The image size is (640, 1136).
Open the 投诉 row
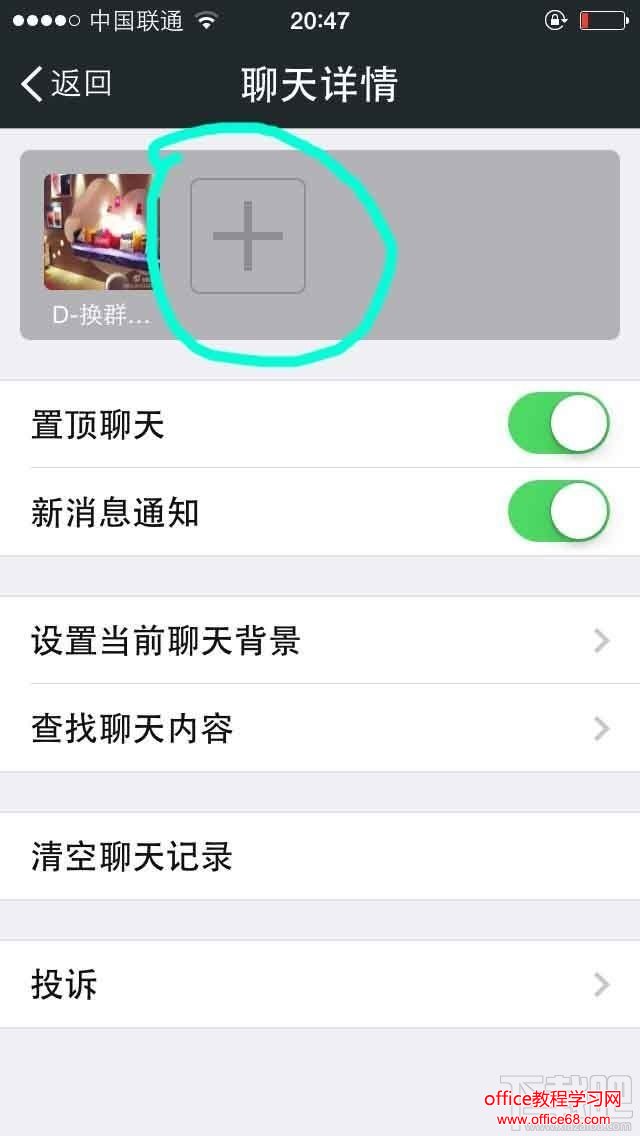(320, 985)
